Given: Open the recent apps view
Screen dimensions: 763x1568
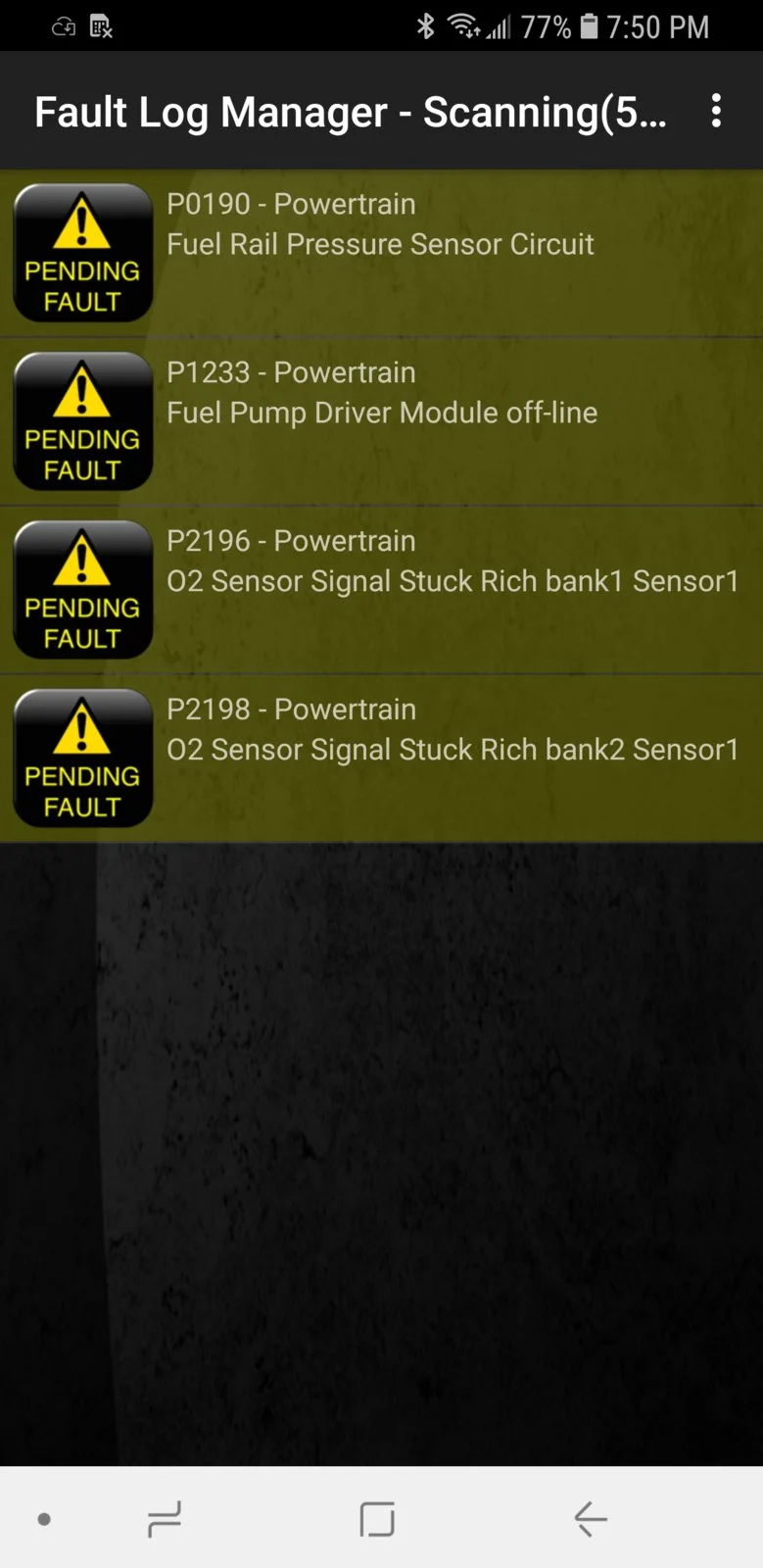Looking at the screenshot, I should coord(165,1519).
